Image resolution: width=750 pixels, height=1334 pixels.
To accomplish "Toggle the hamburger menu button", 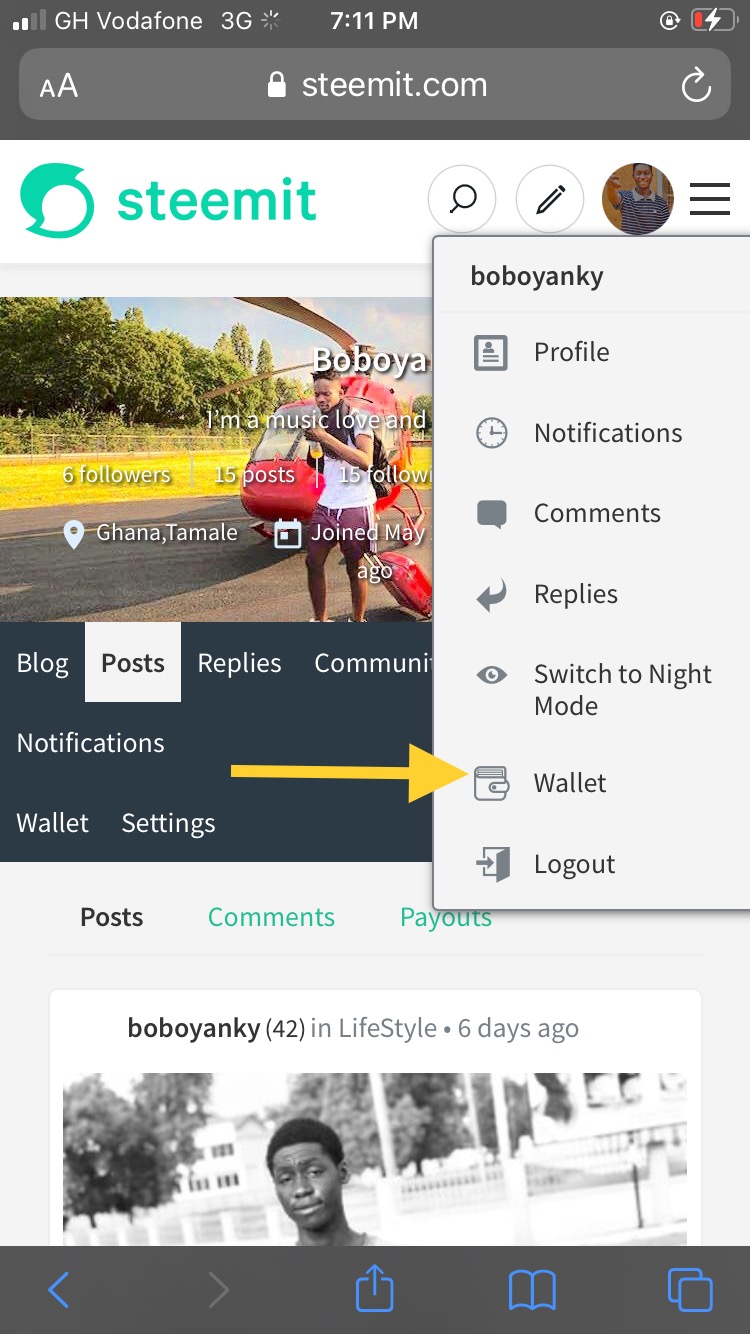I will click(x=710, y=200).
